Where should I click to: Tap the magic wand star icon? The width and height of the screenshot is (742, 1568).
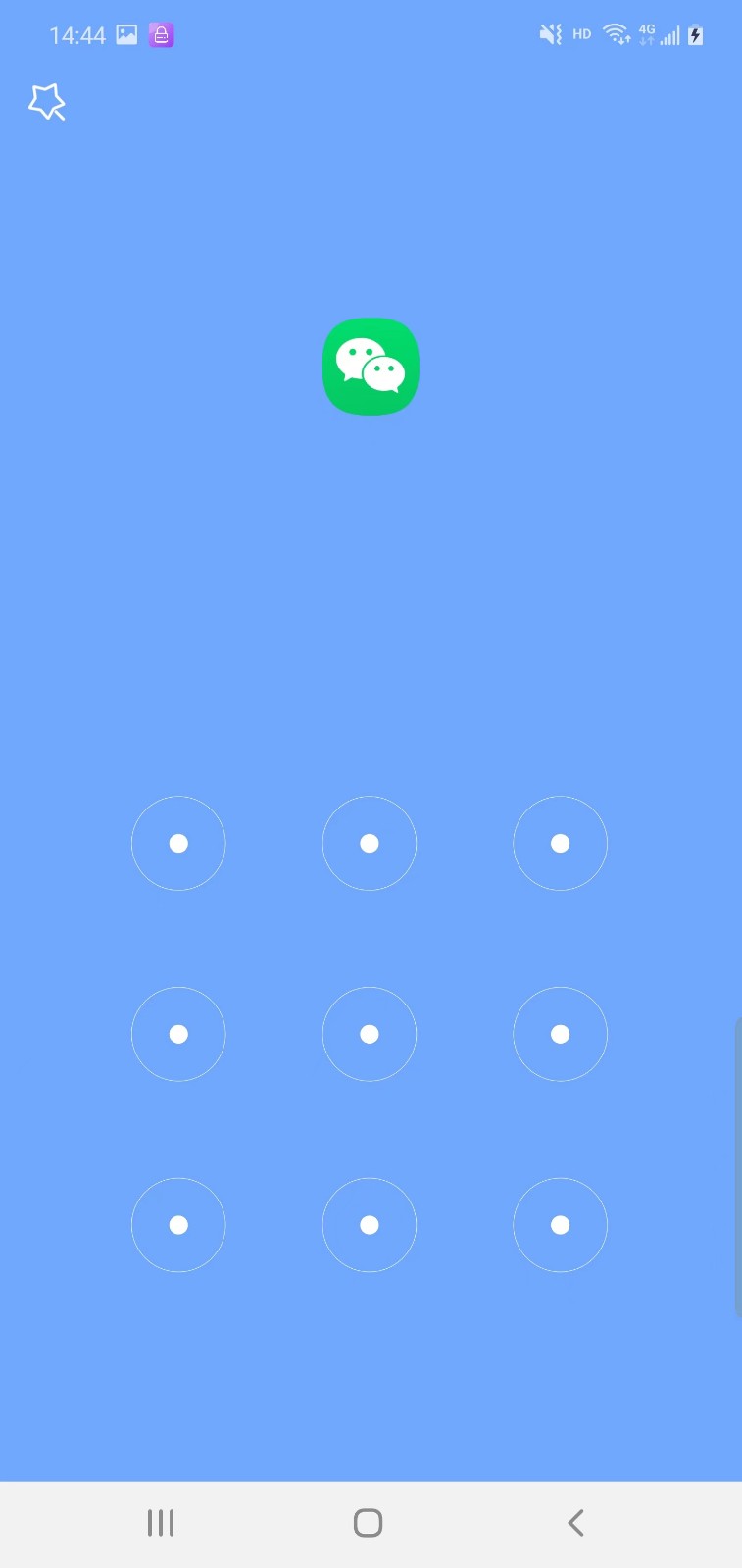pyautogui.click(x=47, y=102)
